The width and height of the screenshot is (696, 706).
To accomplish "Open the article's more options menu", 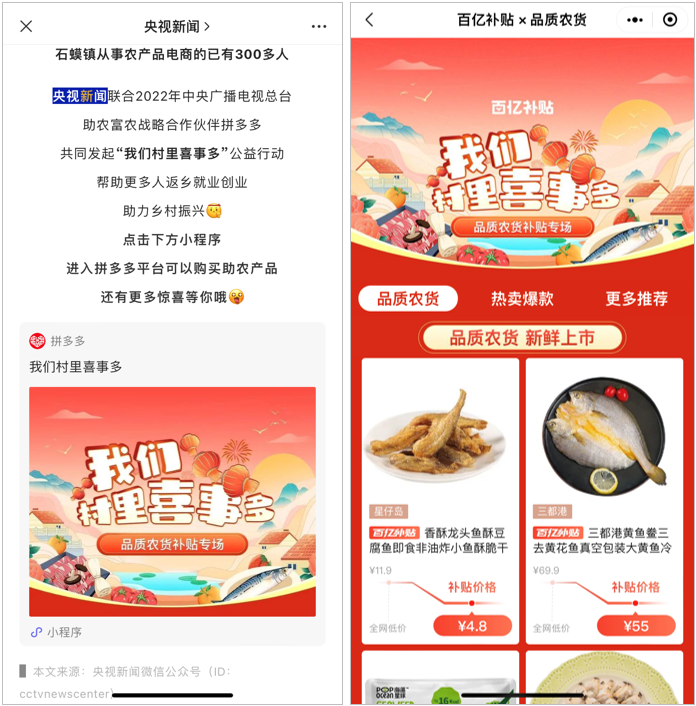I will pos(318,26).
